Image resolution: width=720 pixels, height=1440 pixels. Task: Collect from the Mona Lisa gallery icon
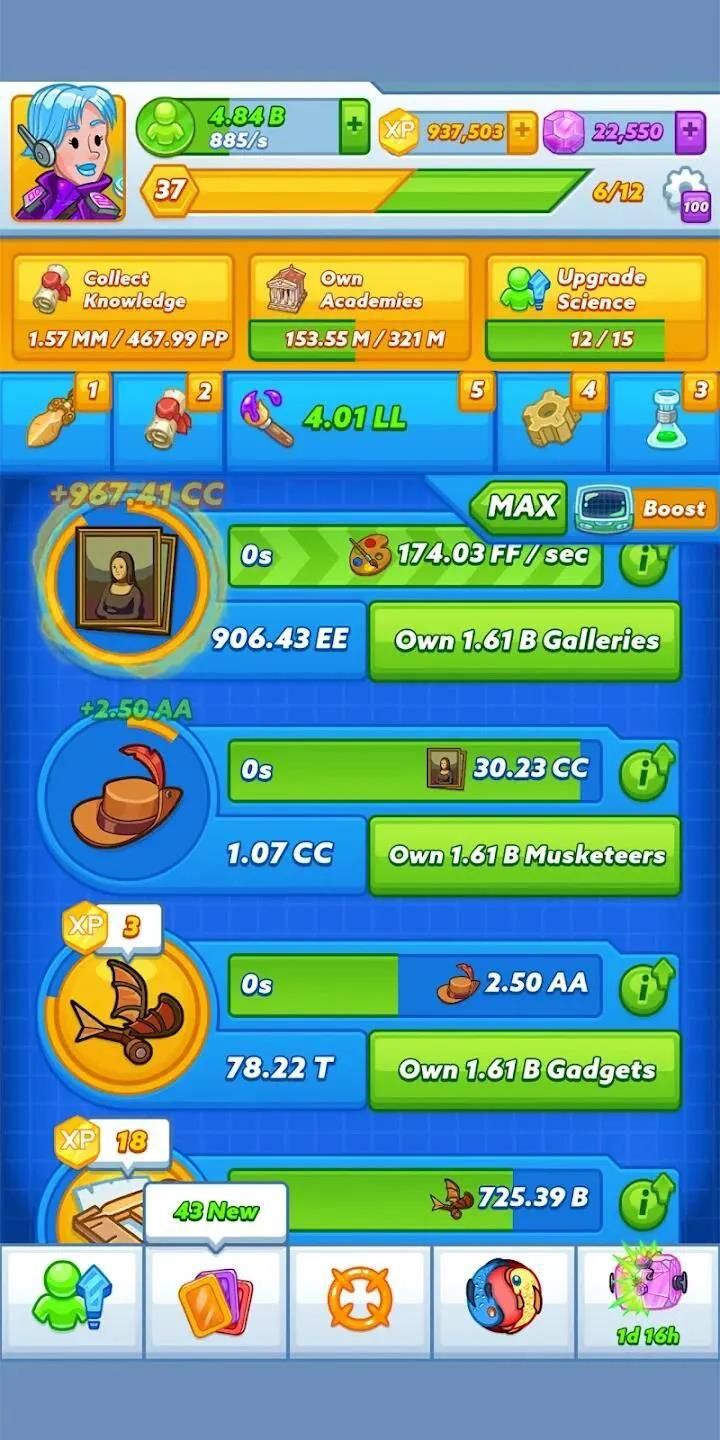click(123, 579)
